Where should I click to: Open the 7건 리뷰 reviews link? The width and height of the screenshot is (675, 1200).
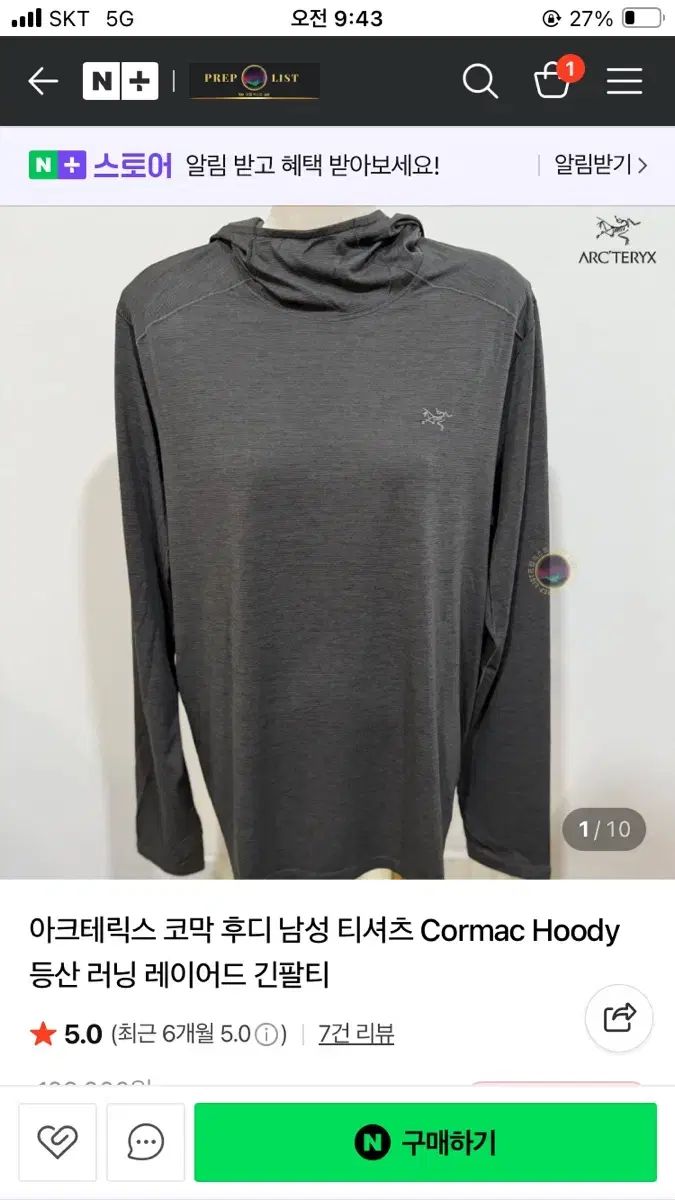(x=356, y=1034)
